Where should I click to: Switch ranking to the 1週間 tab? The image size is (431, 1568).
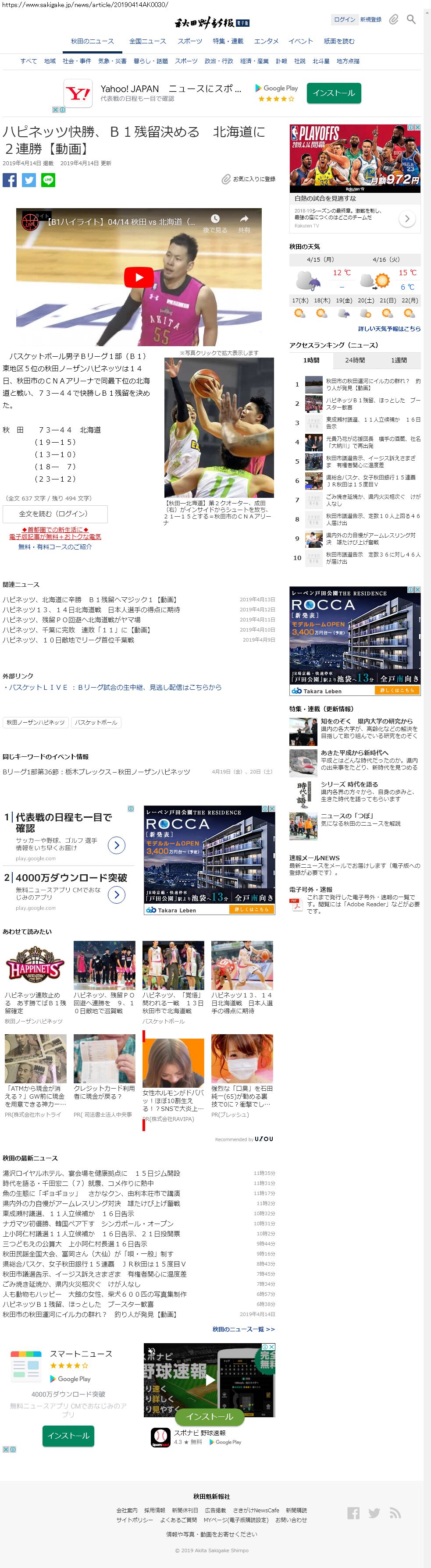(x=399, y=360)
